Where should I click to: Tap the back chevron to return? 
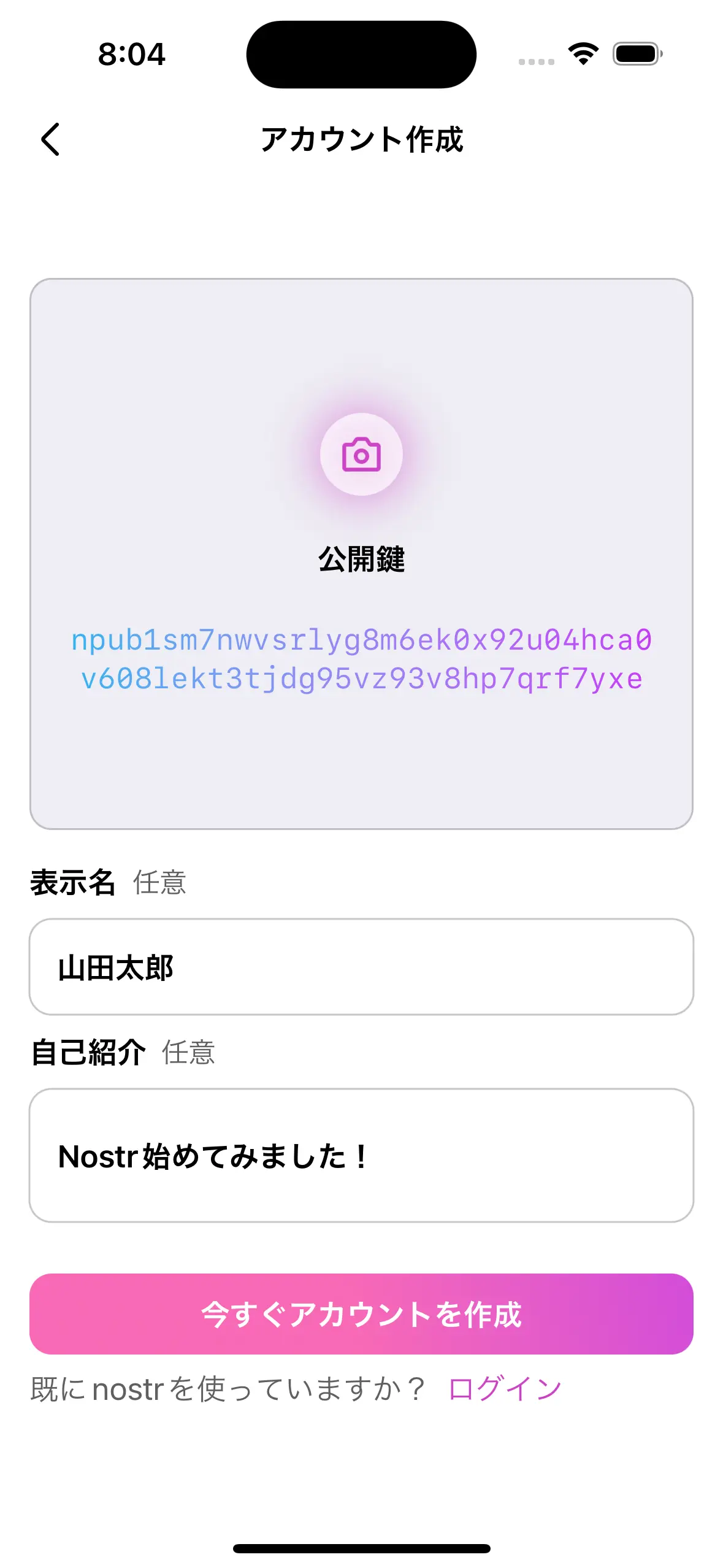52,140
